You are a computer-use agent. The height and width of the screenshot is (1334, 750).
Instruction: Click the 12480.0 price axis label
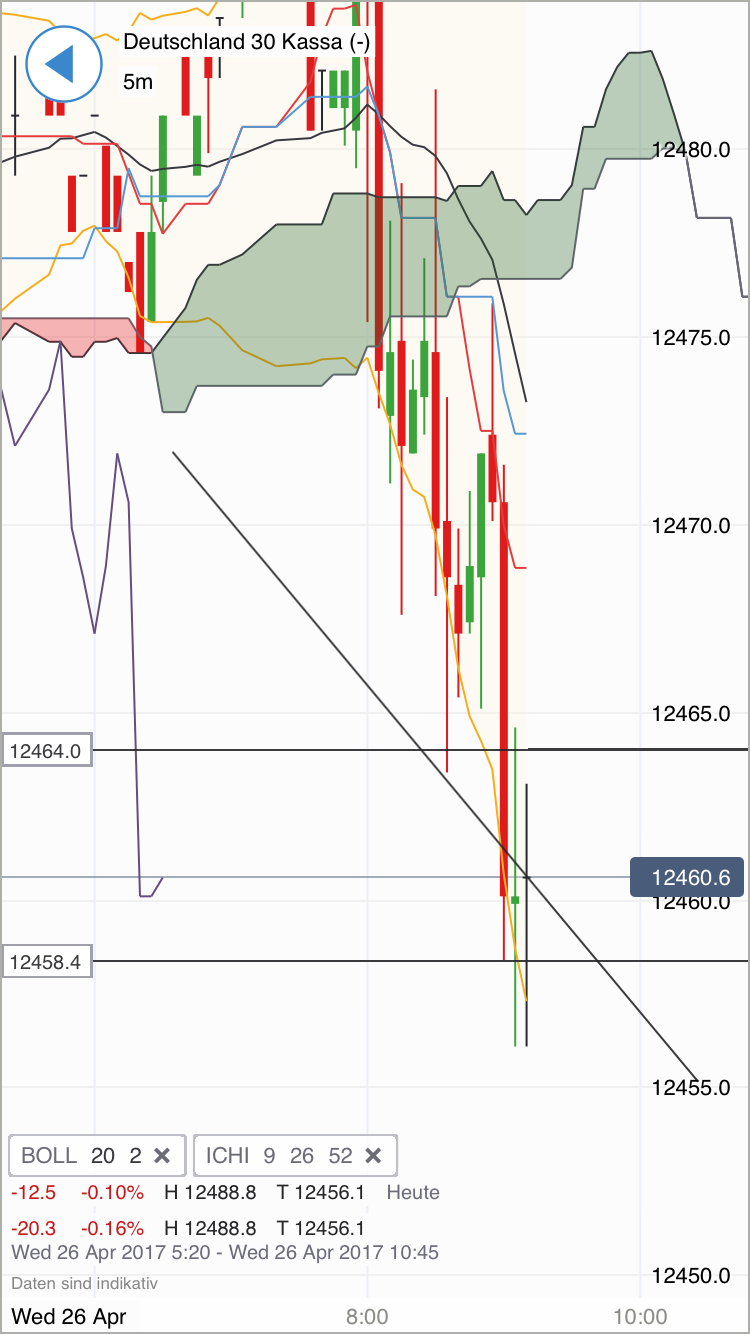pos(693,150)
